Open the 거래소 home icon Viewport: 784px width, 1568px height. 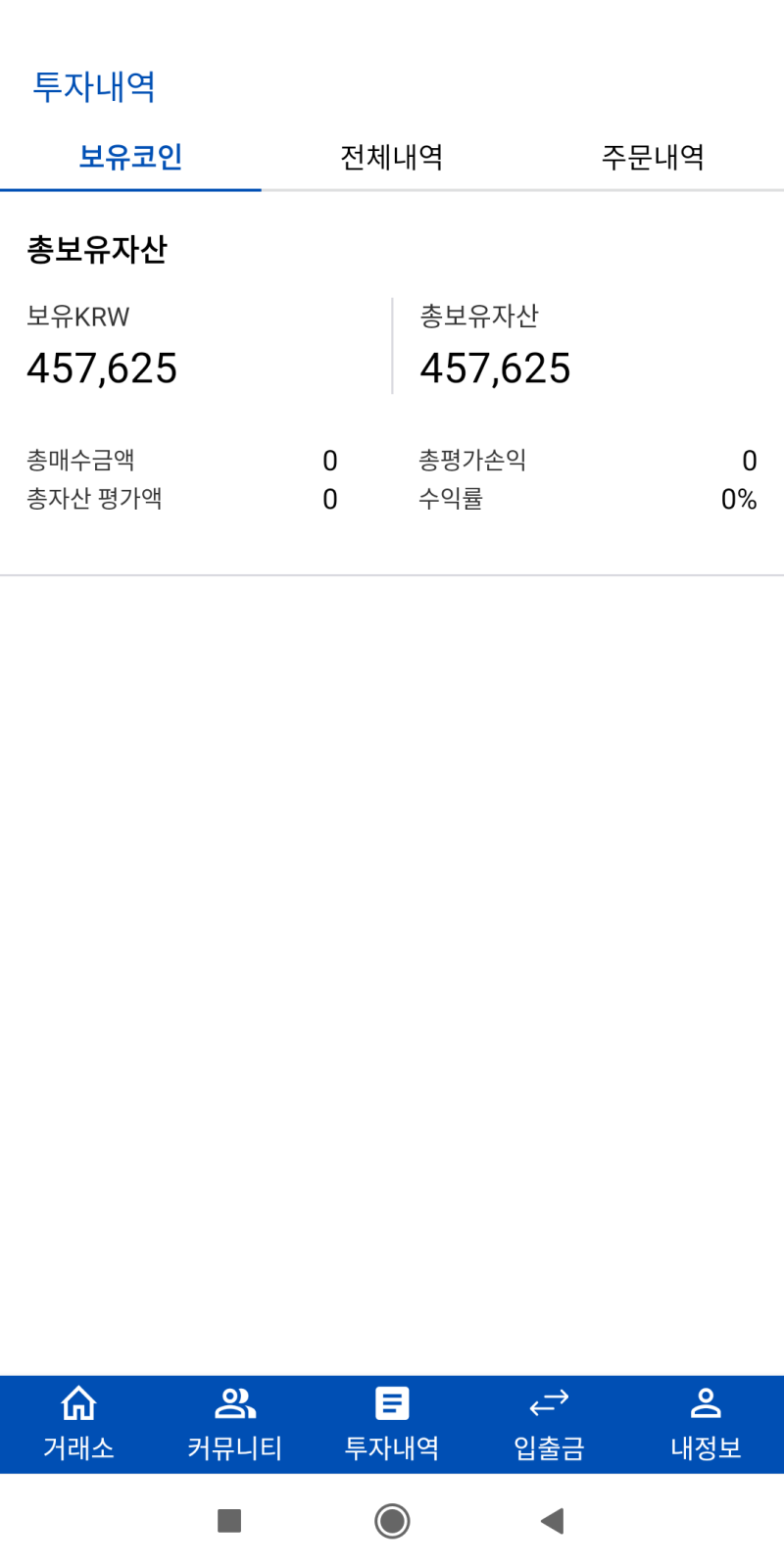(78, 1403)
